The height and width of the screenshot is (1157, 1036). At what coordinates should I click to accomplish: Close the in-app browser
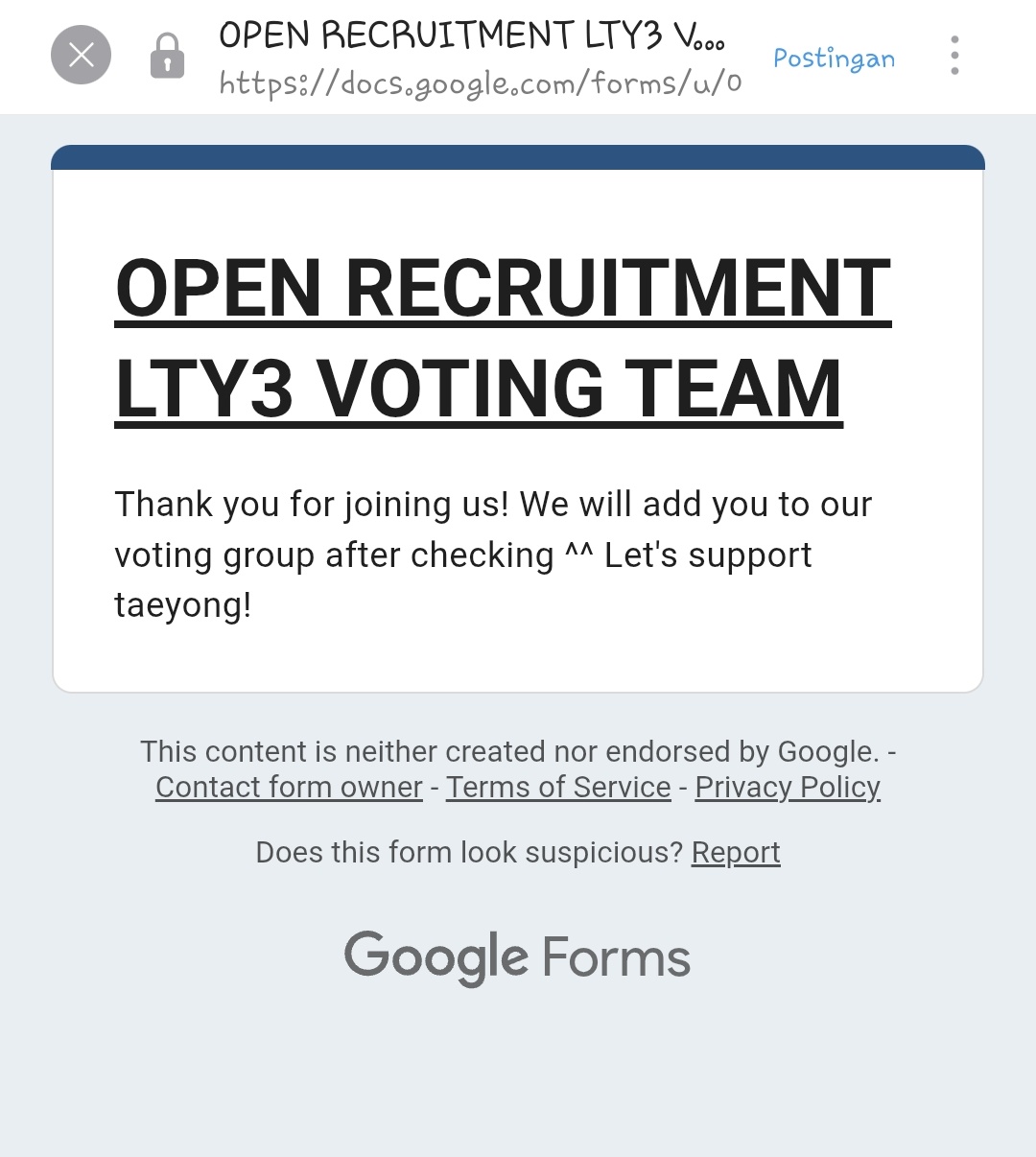click(82, 56)
